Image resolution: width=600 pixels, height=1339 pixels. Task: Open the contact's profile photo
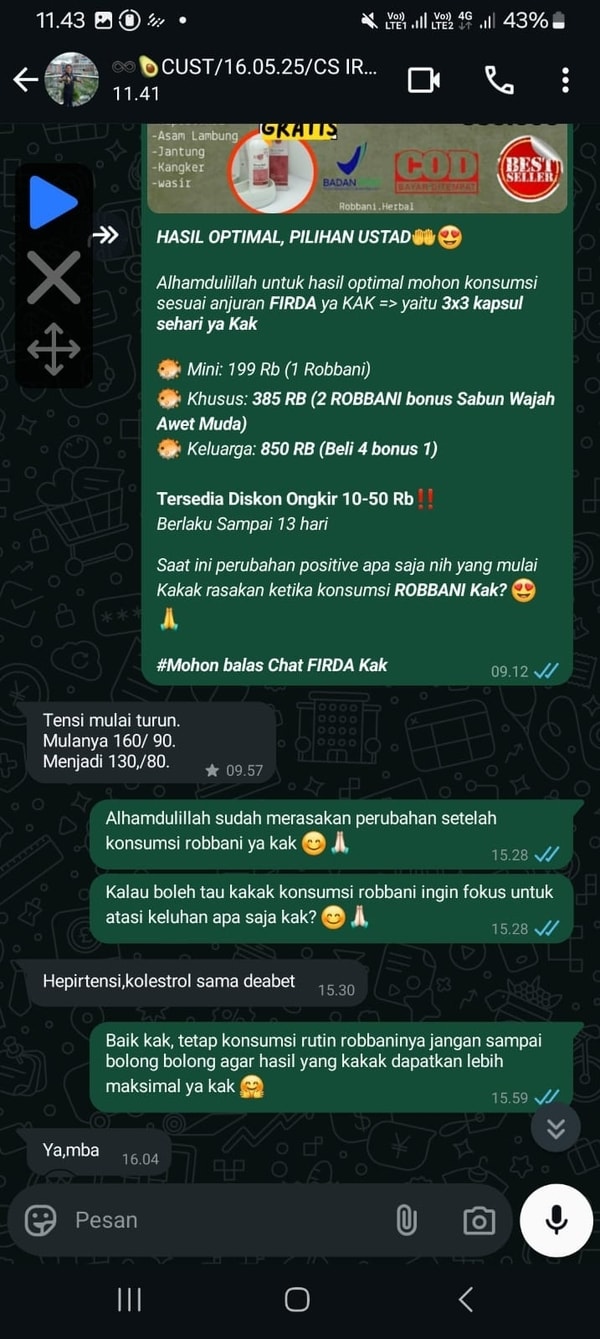(x=72, y=80)
